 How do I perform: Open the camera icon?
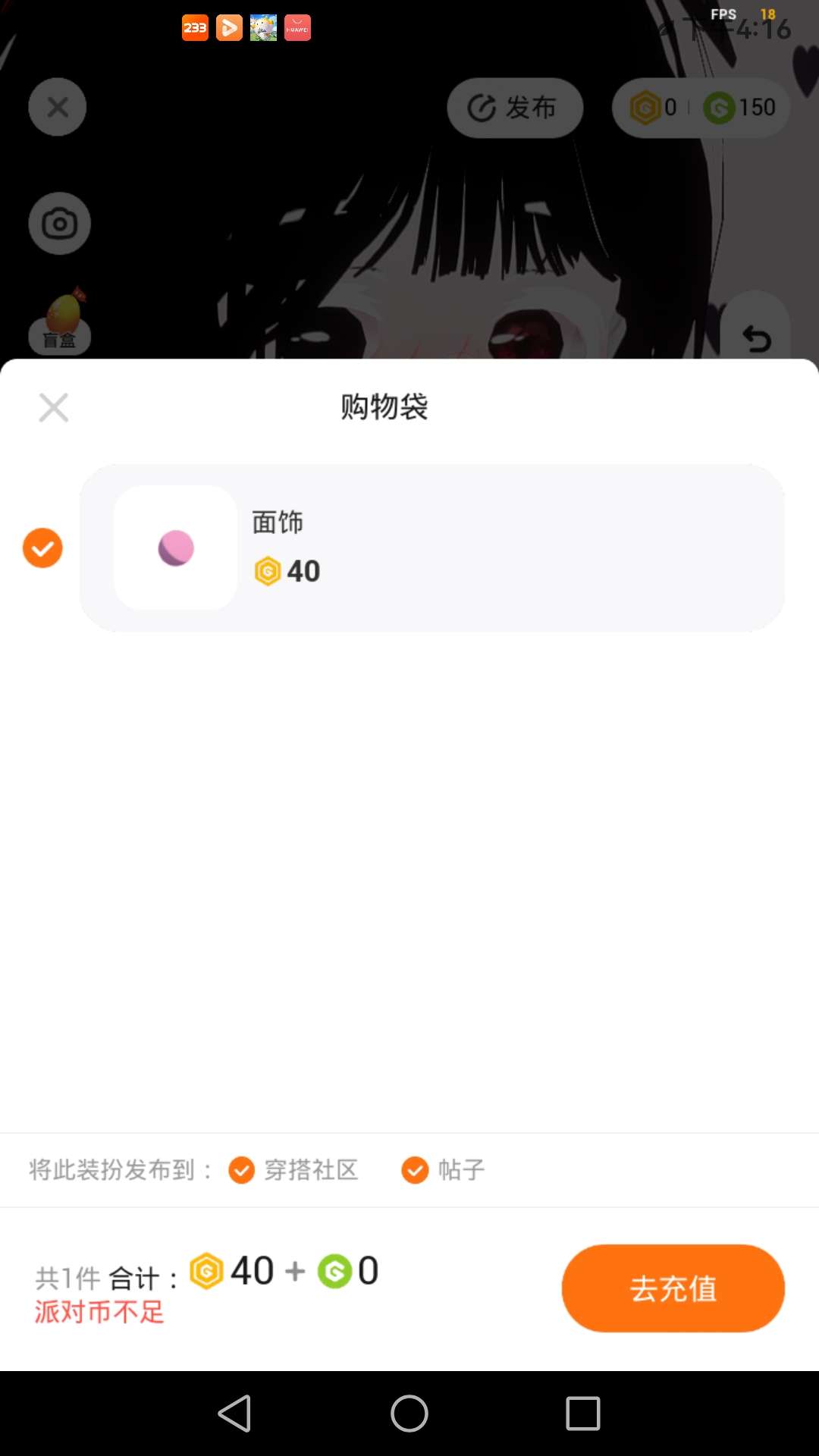point(59,224)
